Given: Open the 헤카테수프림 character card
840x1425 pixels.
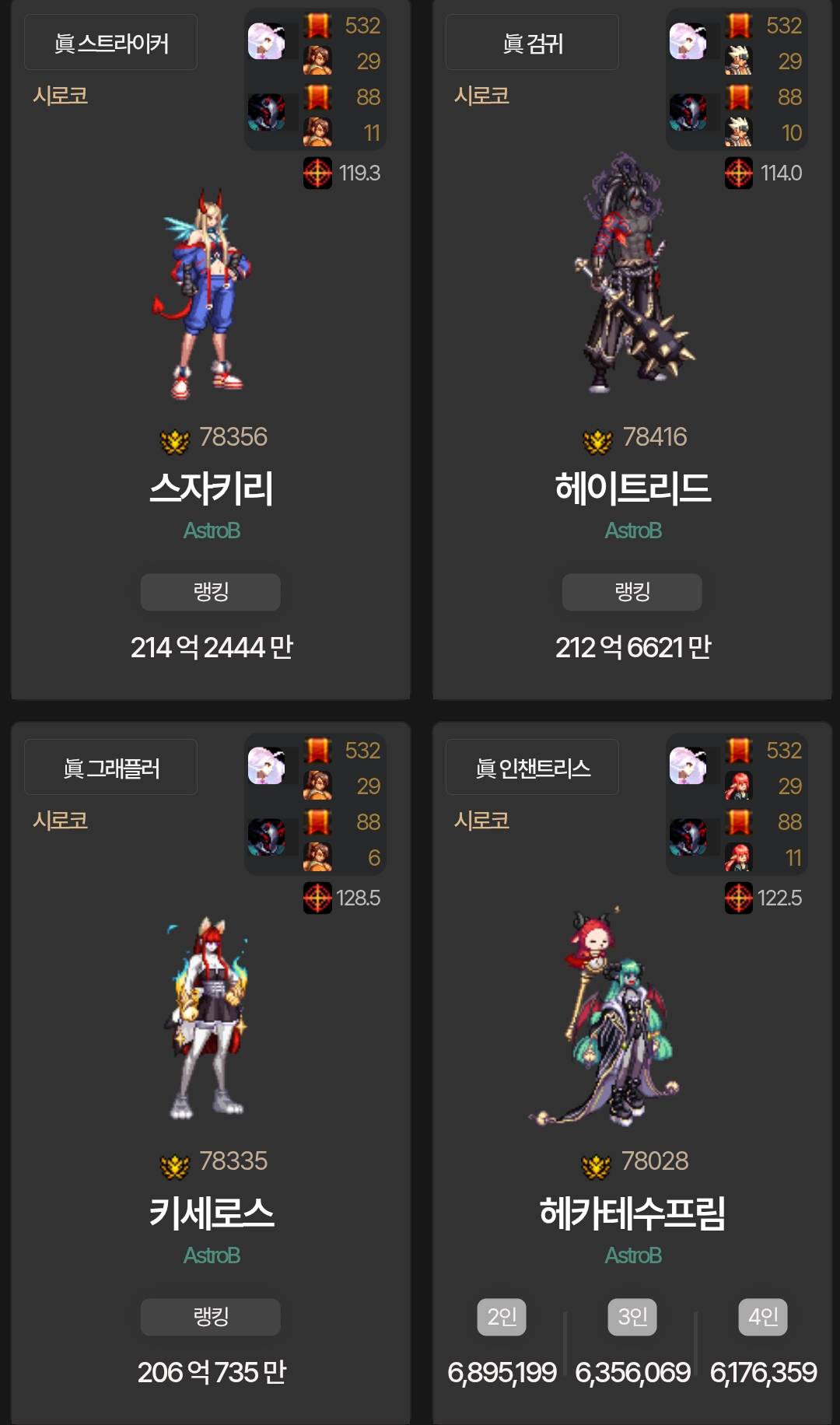Looking at the screenshot, I should [632, 1212].
